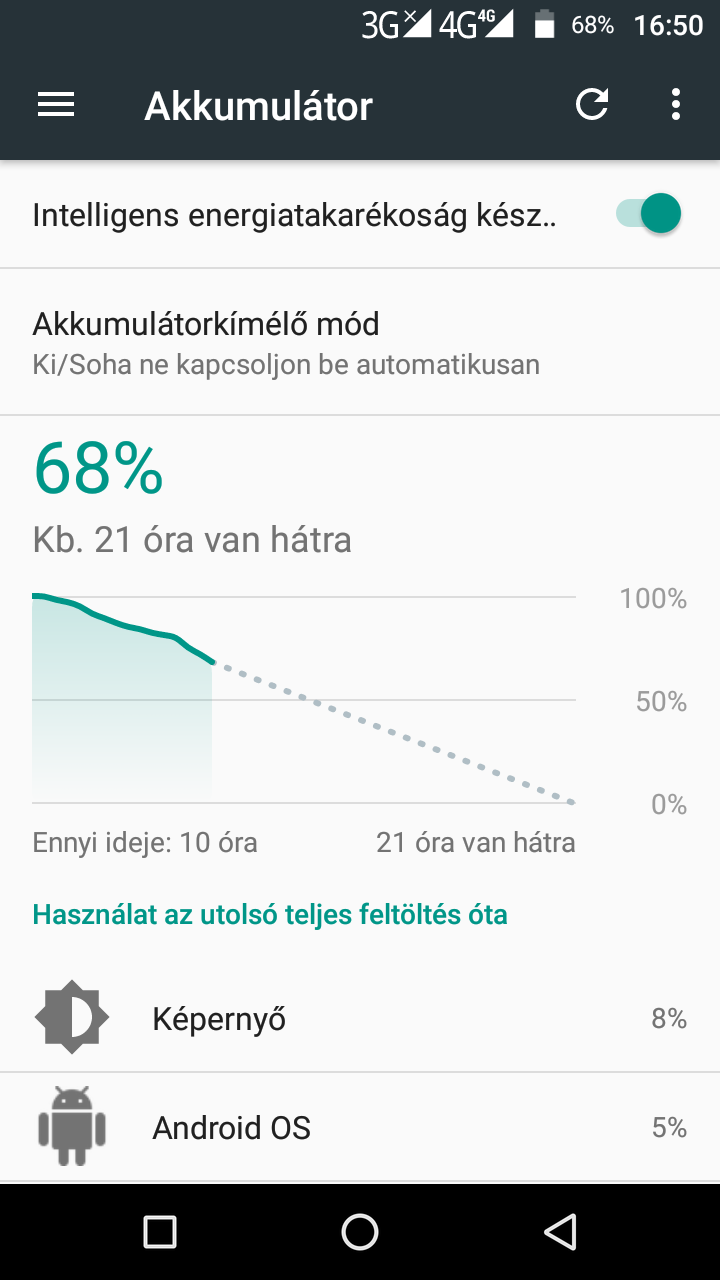View Android OS battery usage details
Image resolution: width=720 pixels, height=1280 pixels.
[360, 1128]
